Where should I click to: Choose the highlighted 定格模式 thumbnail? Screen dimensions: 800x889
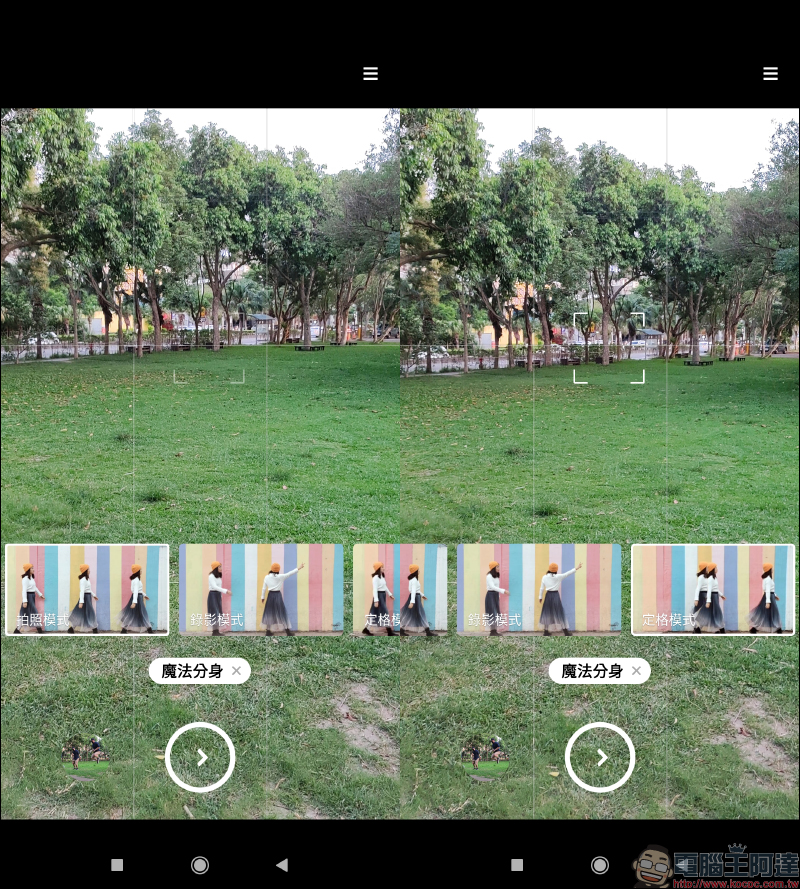click(712, 589)
